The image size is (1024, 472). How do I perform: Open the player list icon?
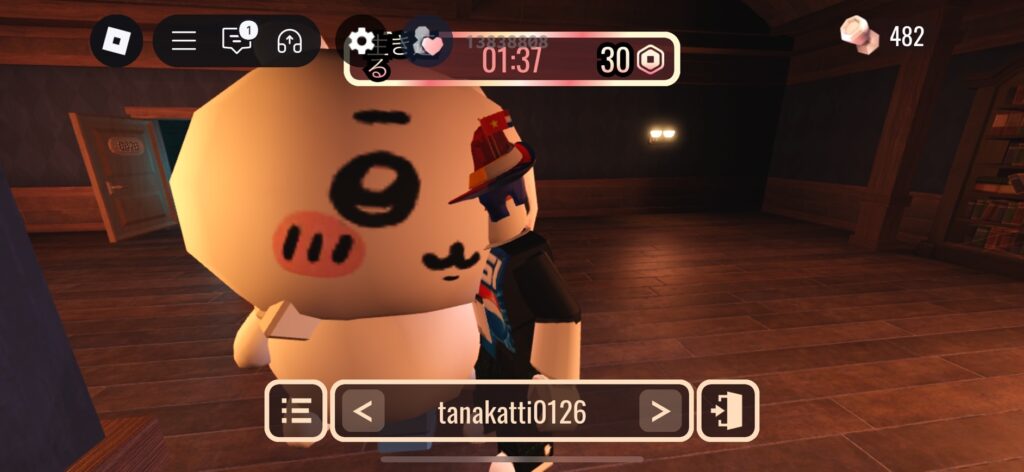pos(296,411)
